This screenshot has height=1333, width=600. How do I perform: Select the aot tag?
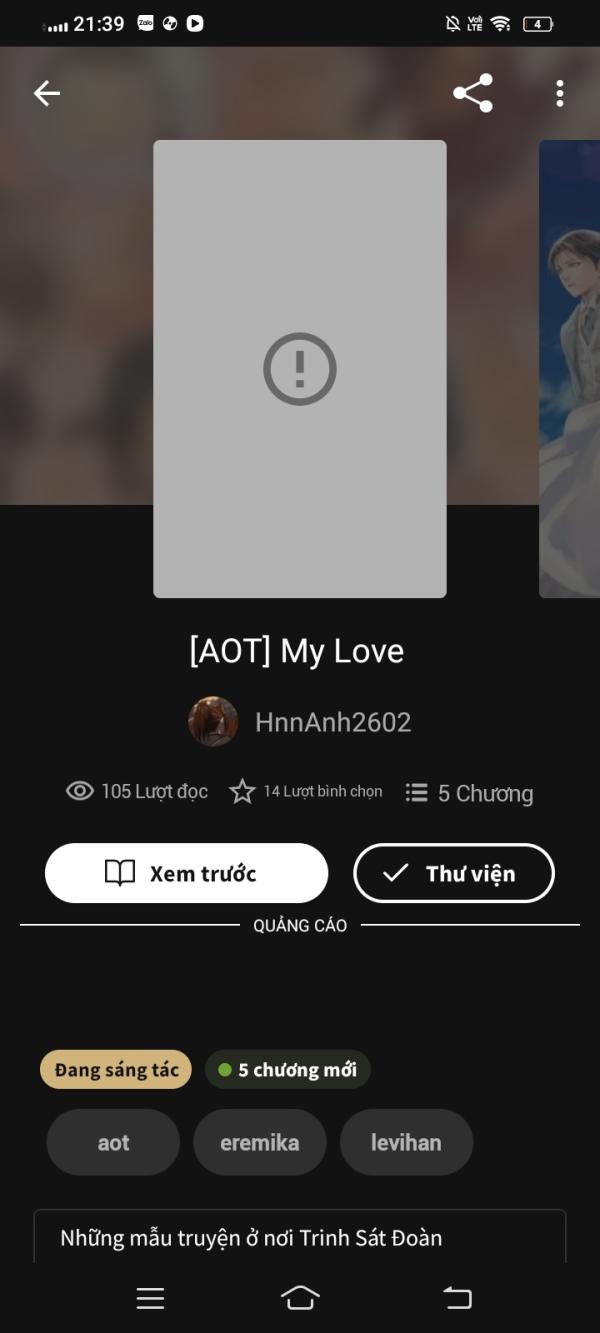pos(113,1142)
